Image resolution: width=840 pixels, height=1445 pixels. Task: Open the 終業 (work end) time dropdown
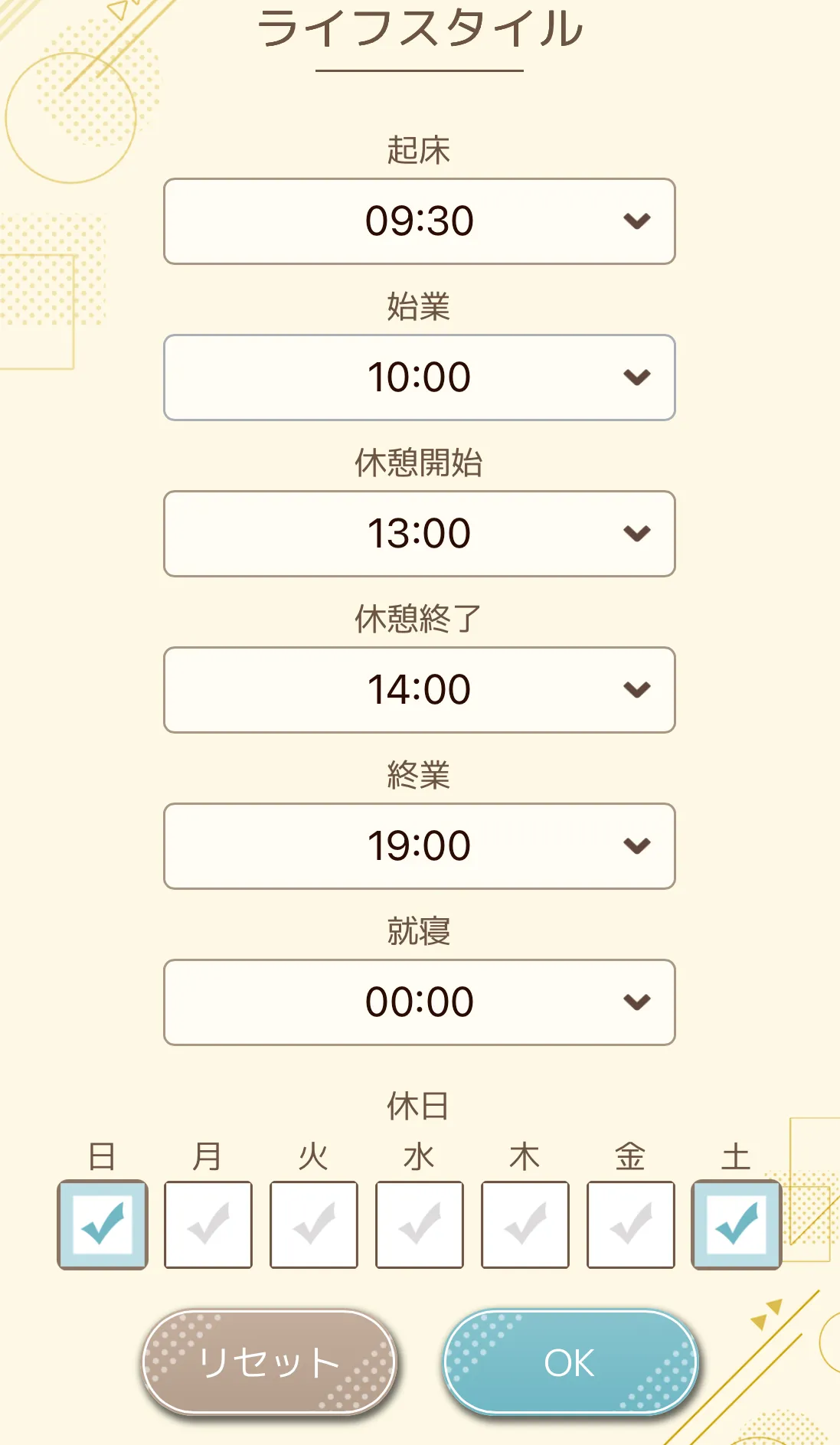[419, 846]
